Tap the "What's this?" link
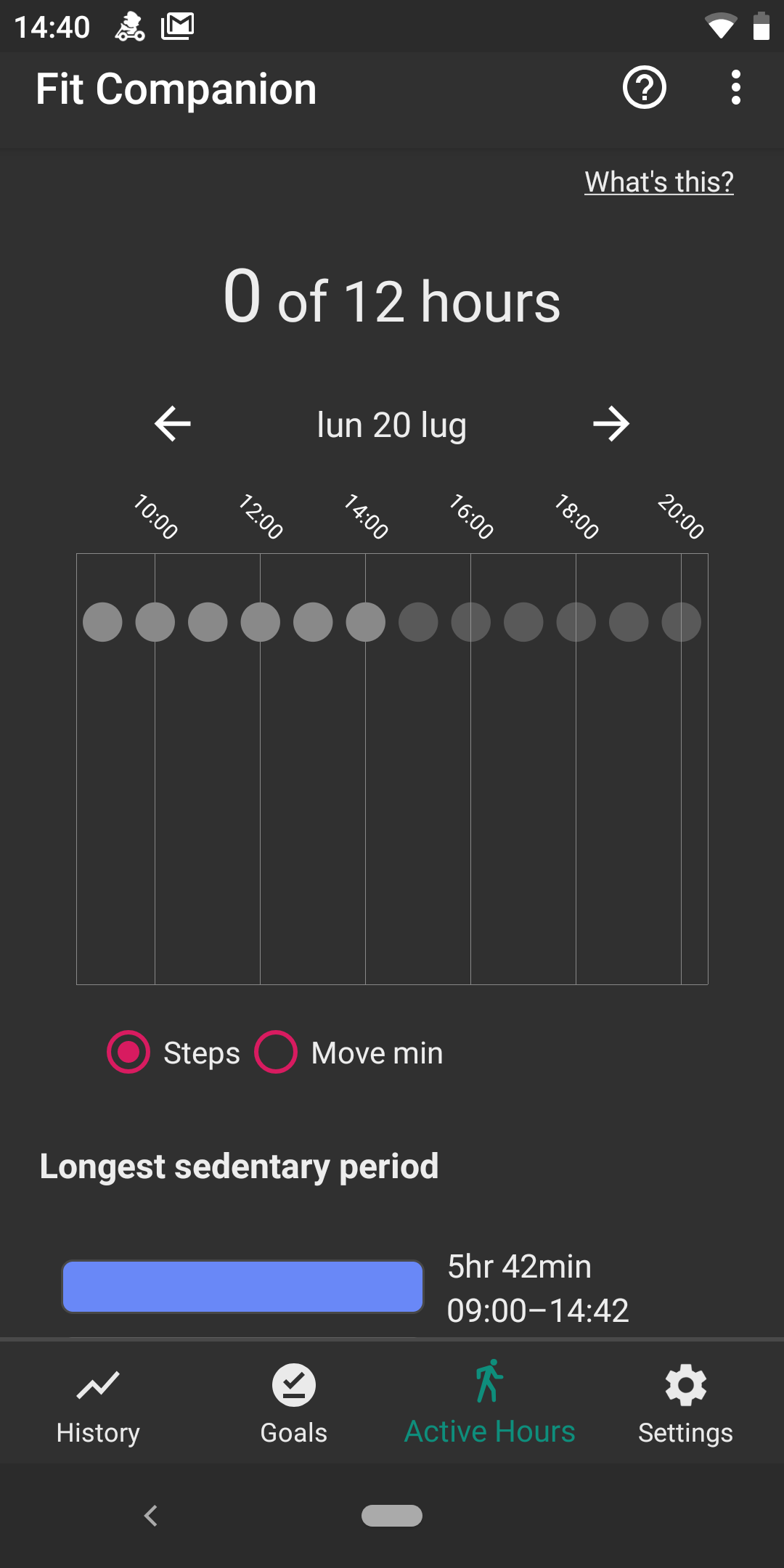The image size is (784, 1568). [659, 181]
